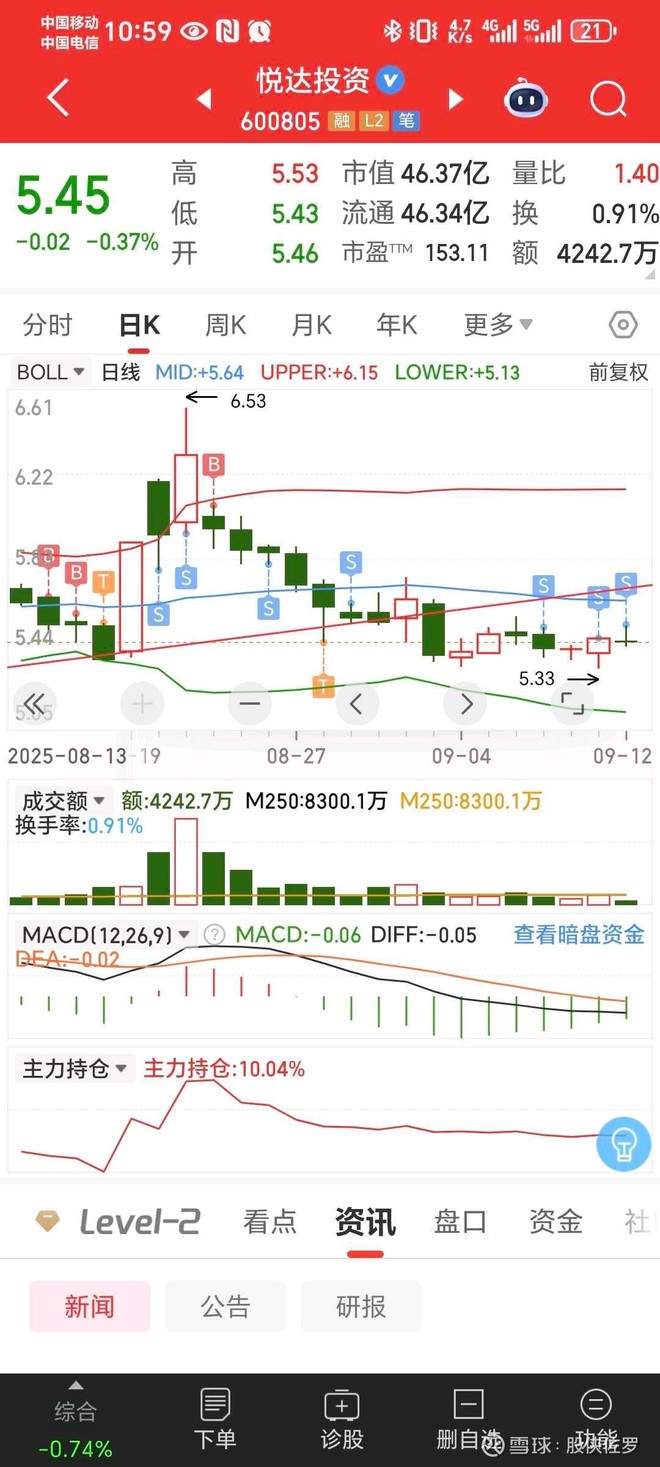Expand the 更多 chart period dropdown
660x1467 pixels.
coord(497,325)
